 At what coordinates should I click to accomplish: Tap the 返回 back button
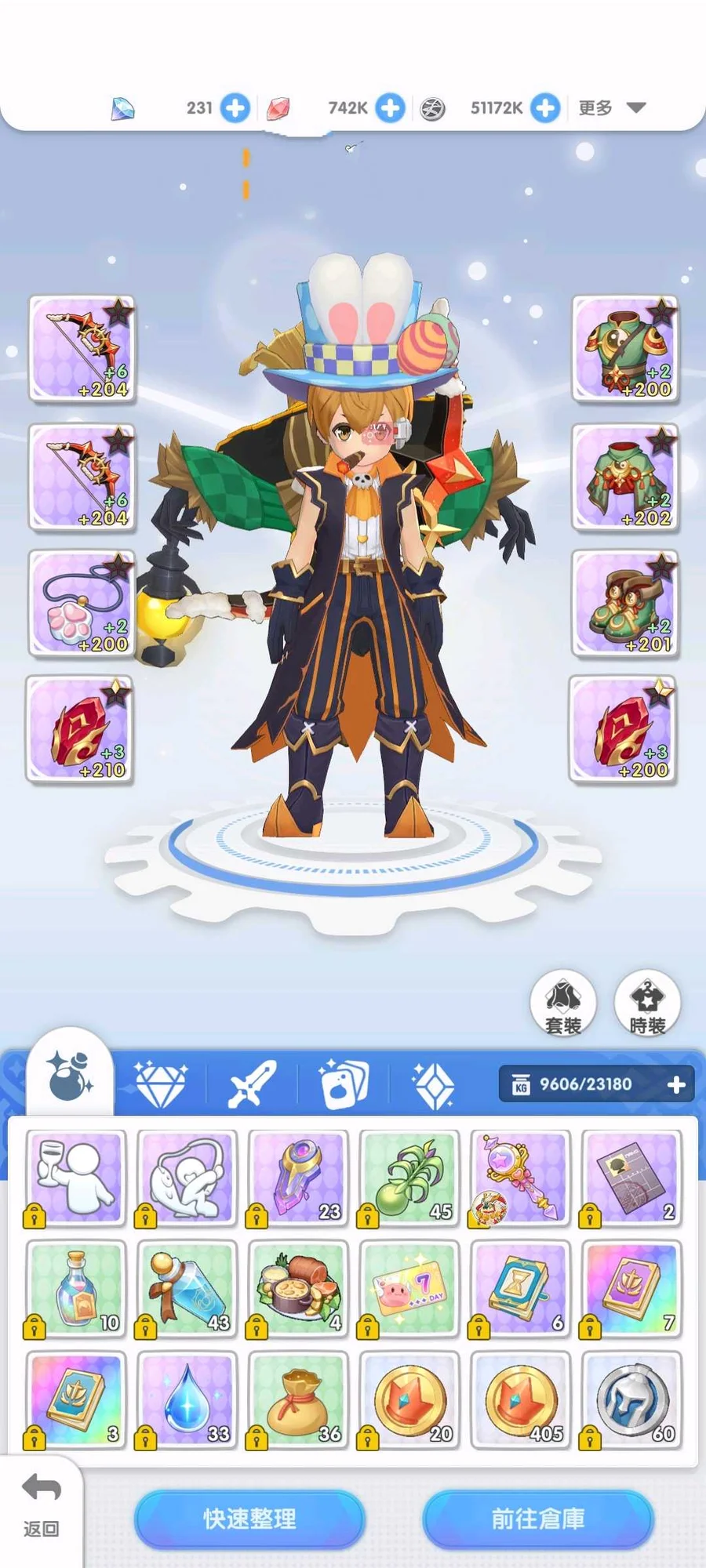pos(41,1506)
